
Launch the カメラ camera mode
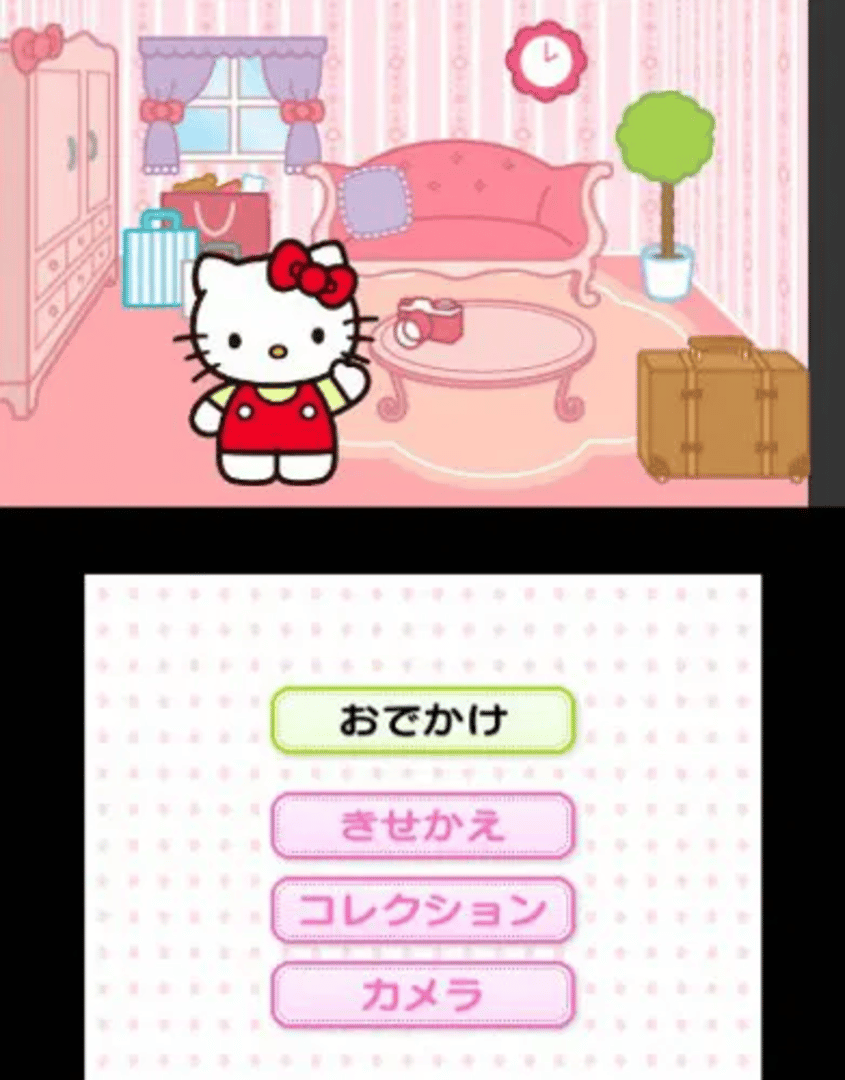click(423, 995)
